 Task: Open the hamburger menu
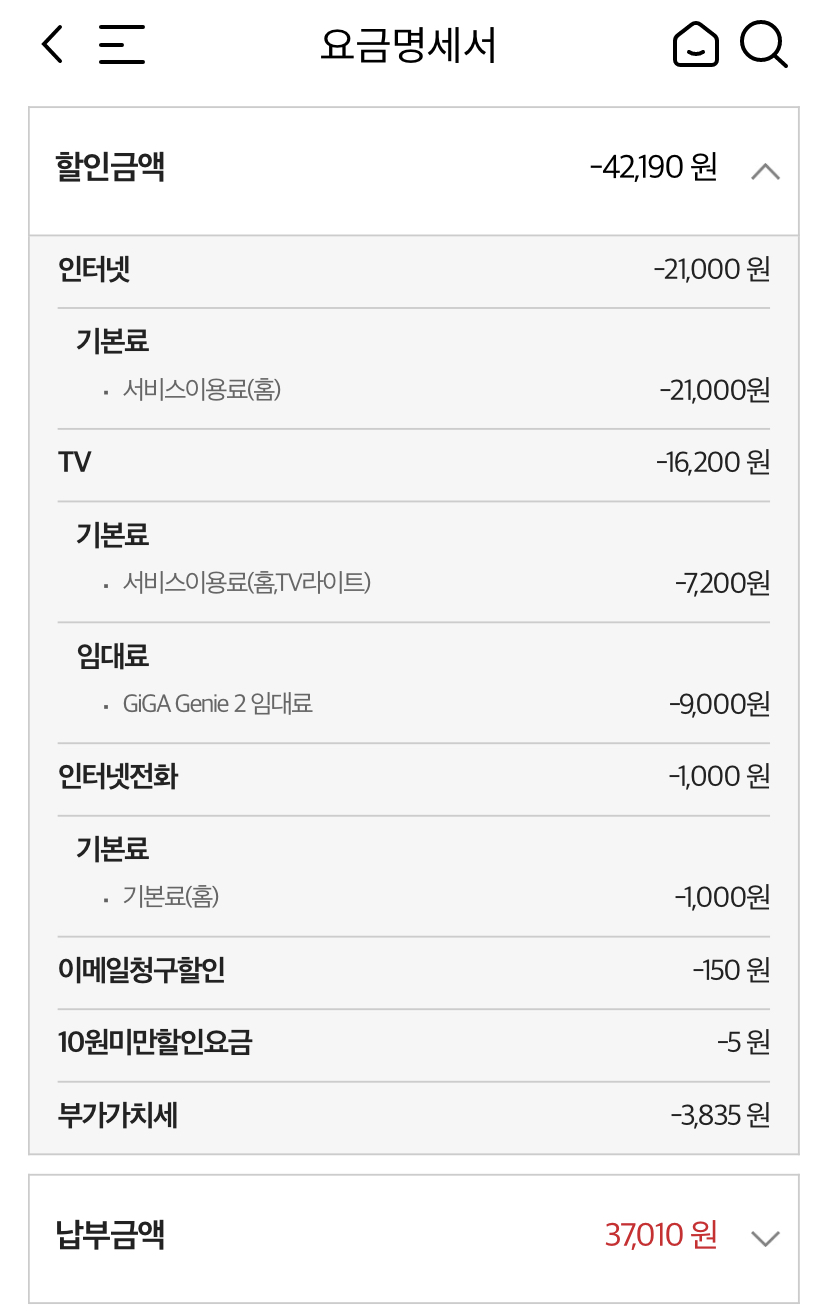[122, 45]
